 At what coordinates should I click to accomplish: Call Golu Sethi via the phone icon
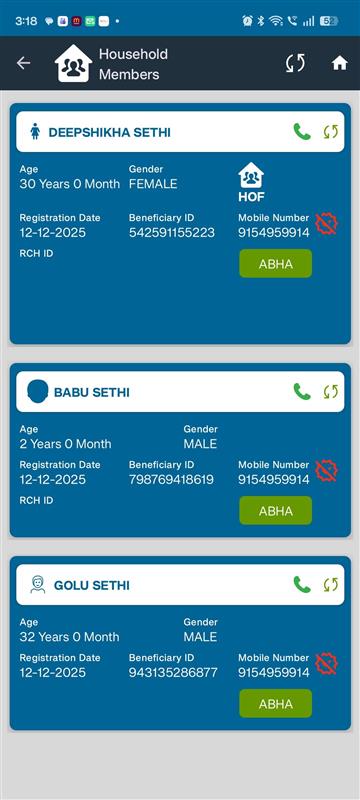click(302, 585)
